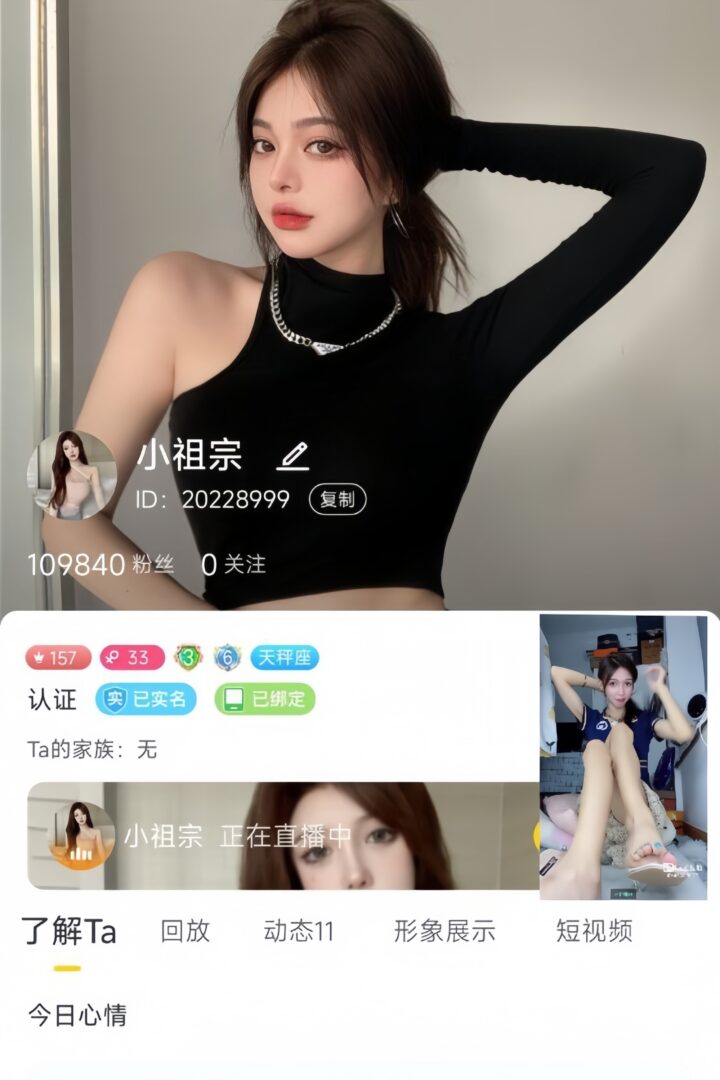Switch to the 回放 tab
720x1080 pixels.
pos(185,932)
